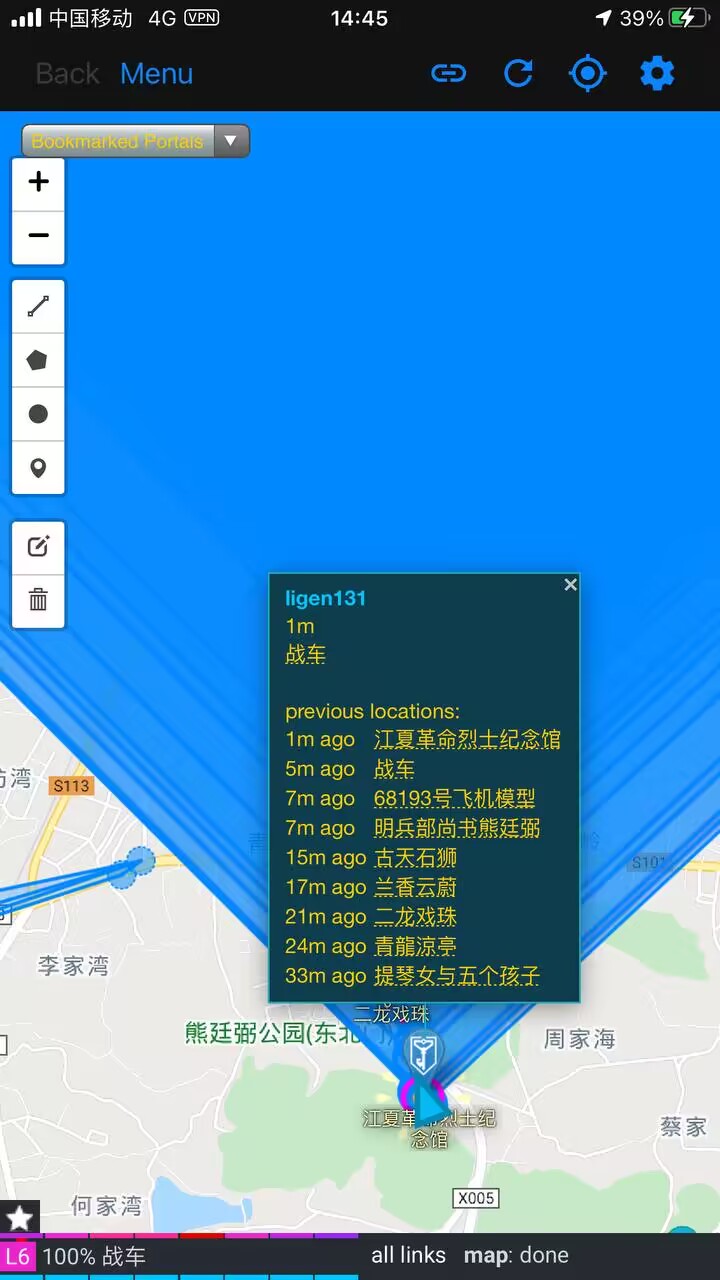This screenshot has width=720, height=1280.
Task: Edit drawn layers
Action: tap(38, 547)
